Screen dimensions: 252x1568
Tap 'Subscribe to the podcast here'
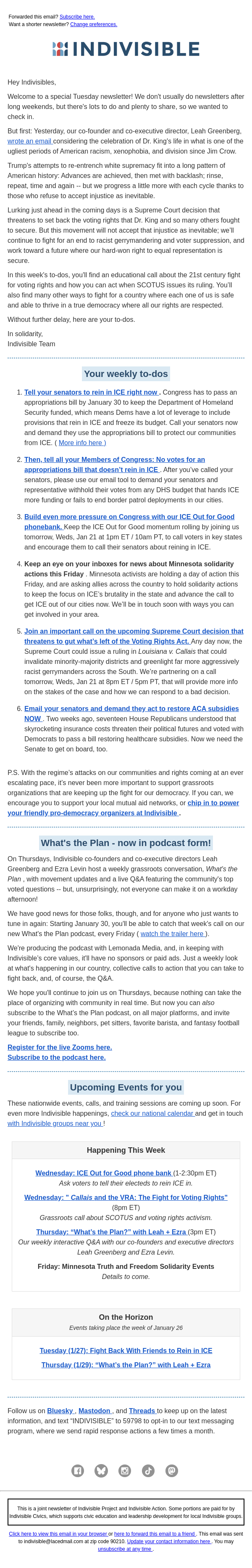pos(56,1057)
